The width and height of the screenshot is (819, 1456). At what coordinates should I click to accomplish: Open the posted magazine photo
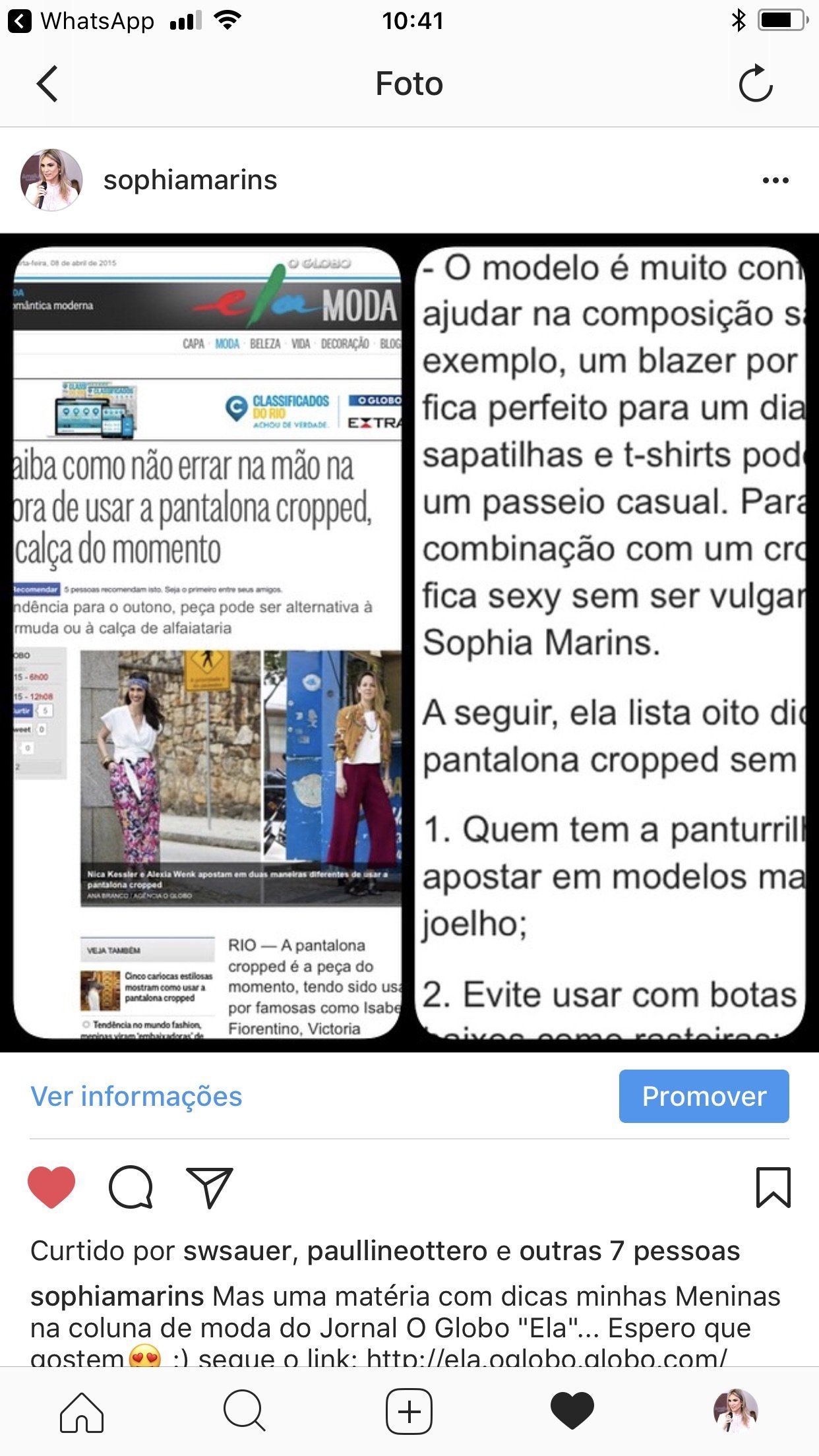coord(409,643)
